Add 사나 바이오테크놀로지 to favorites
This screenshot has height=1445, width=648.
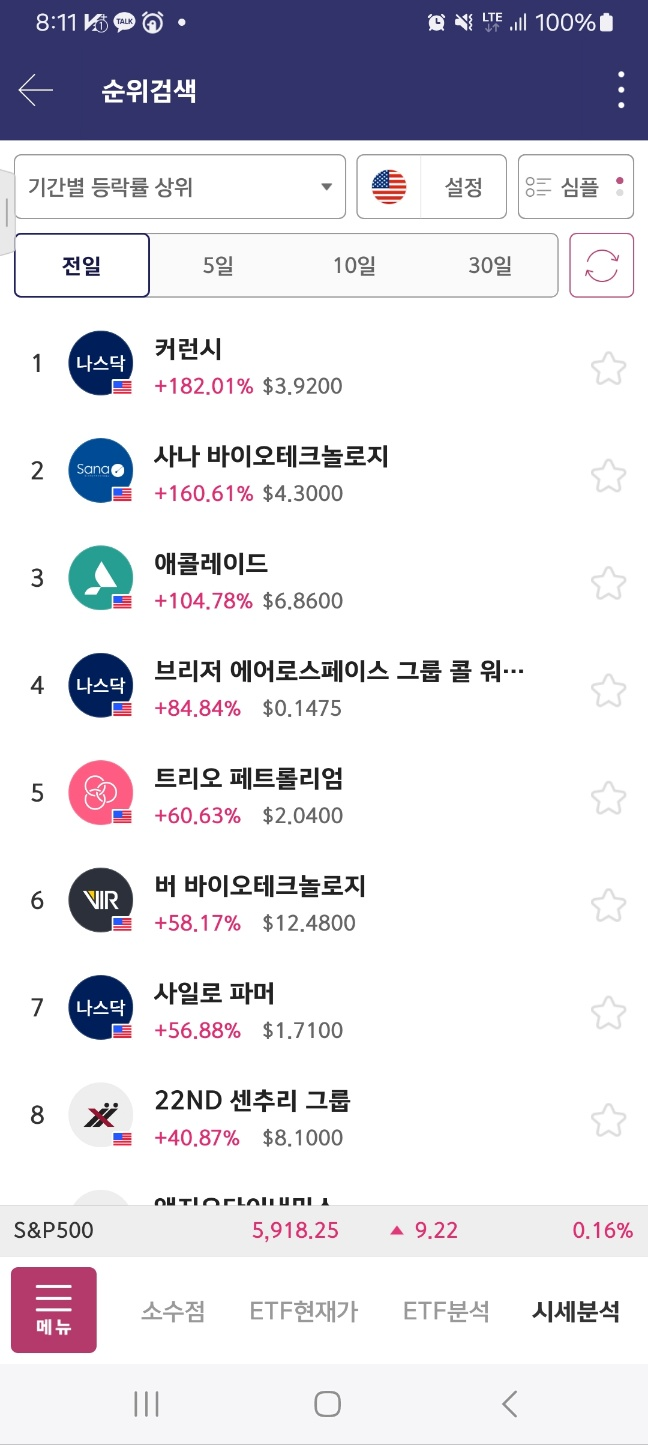pos(608,475)
